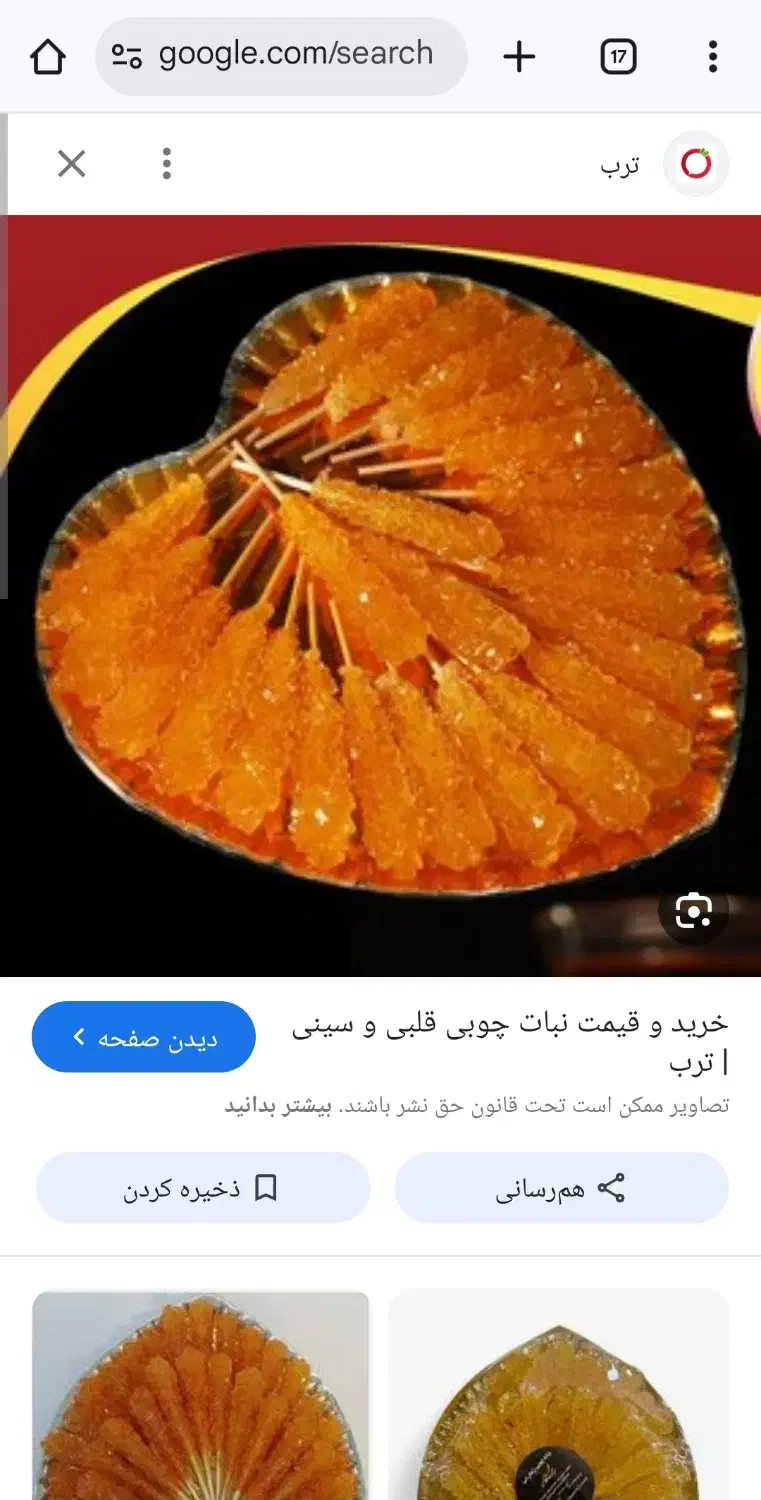Click the دیدن صفحه visit page button
This screenshot has width=761, height=1500.
point(143,1036)
